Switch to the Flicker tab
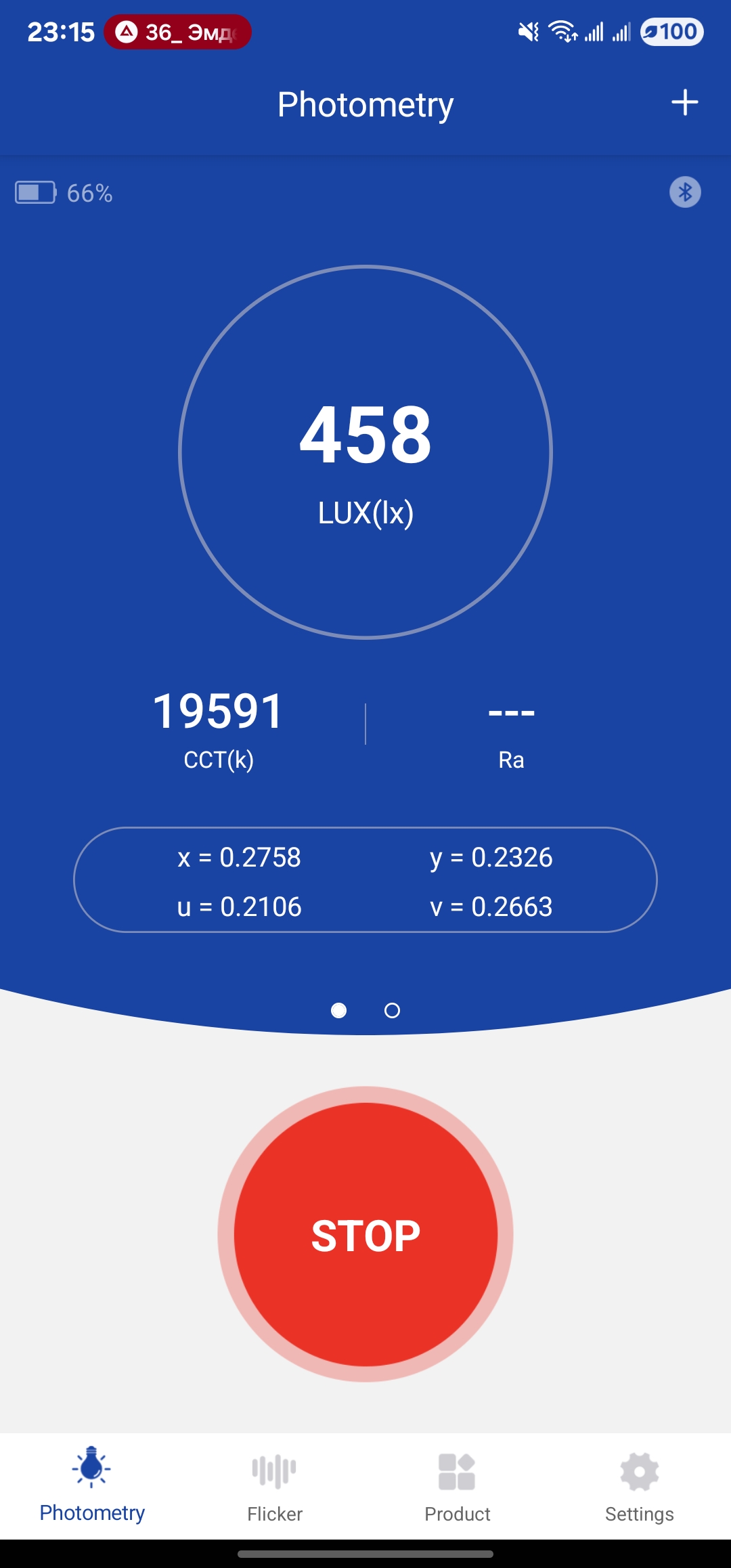731x1568 pixels. (x=274, y=1487)
